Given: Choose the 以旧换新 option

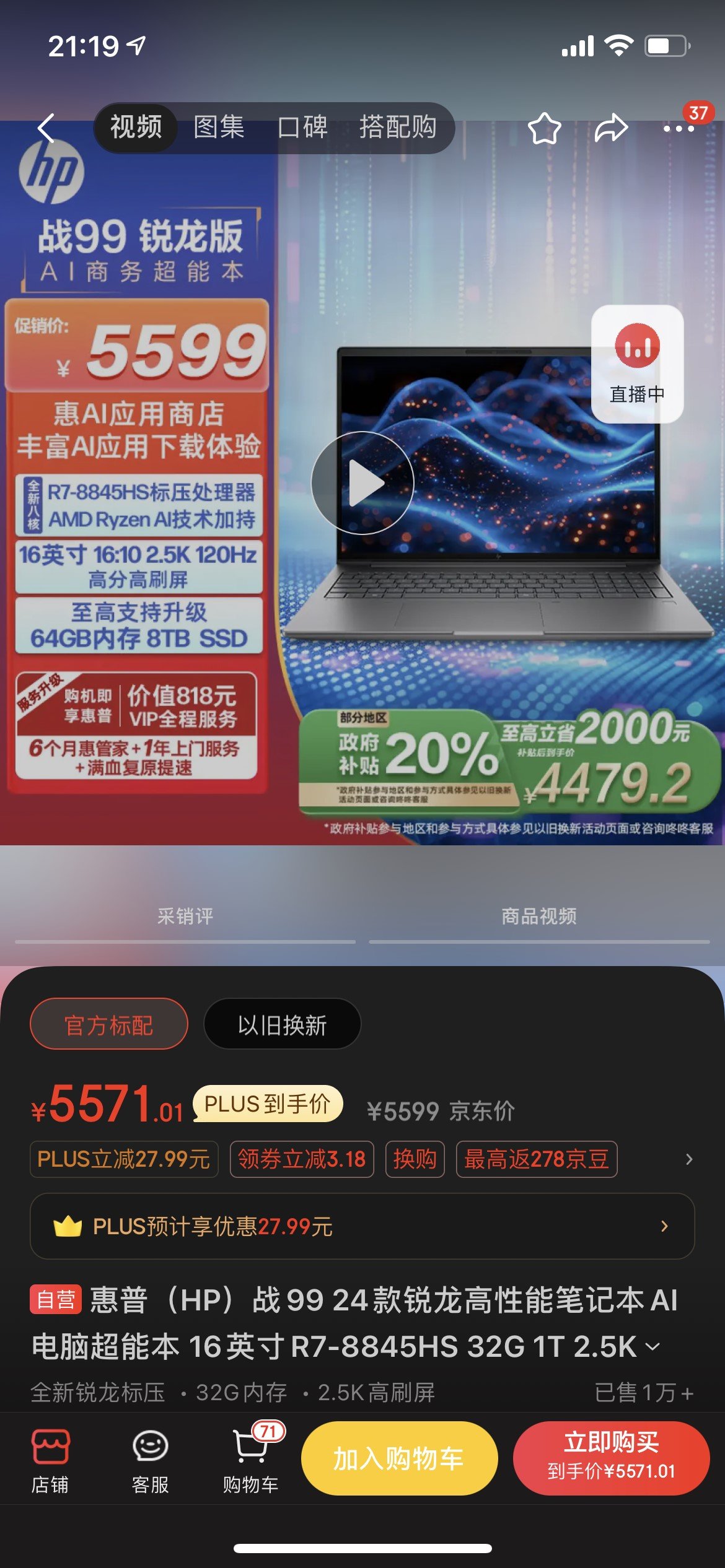Looking at the screenshot, I should tap(282, 1026).
